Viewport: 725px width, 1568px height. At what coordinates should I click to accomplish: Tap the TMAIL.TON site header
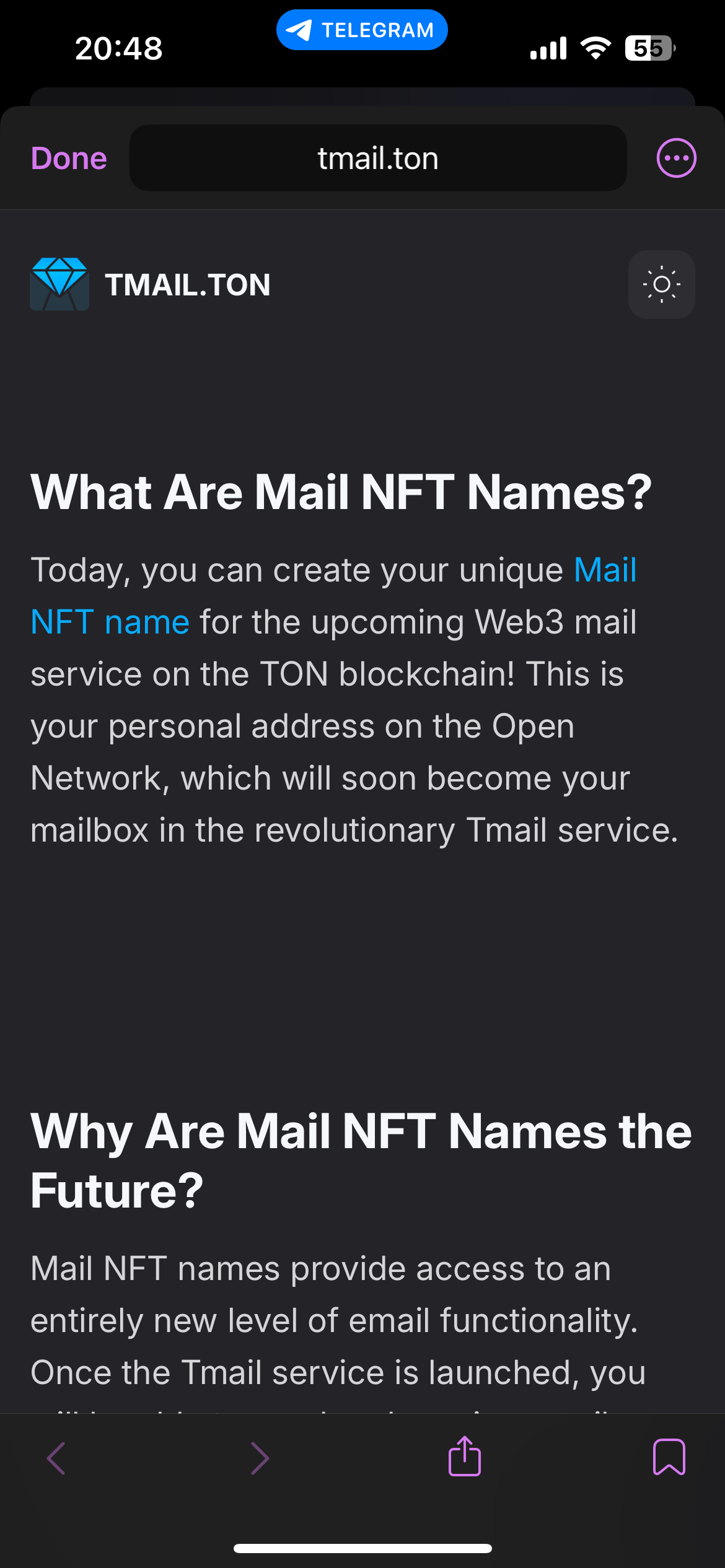187,284
